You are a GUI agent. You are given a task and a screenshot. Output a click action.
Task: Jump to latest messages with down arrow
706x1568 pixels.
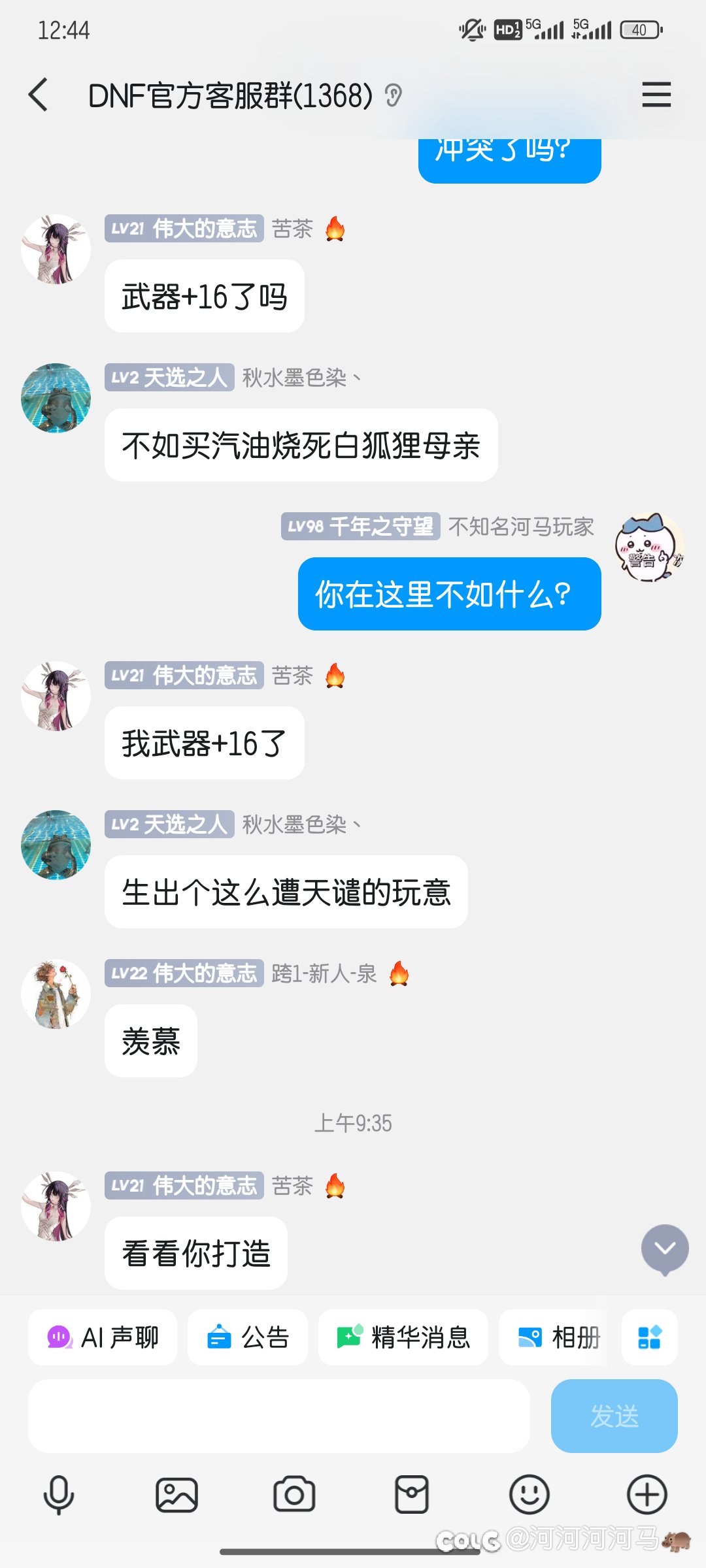pos(665,1249)
